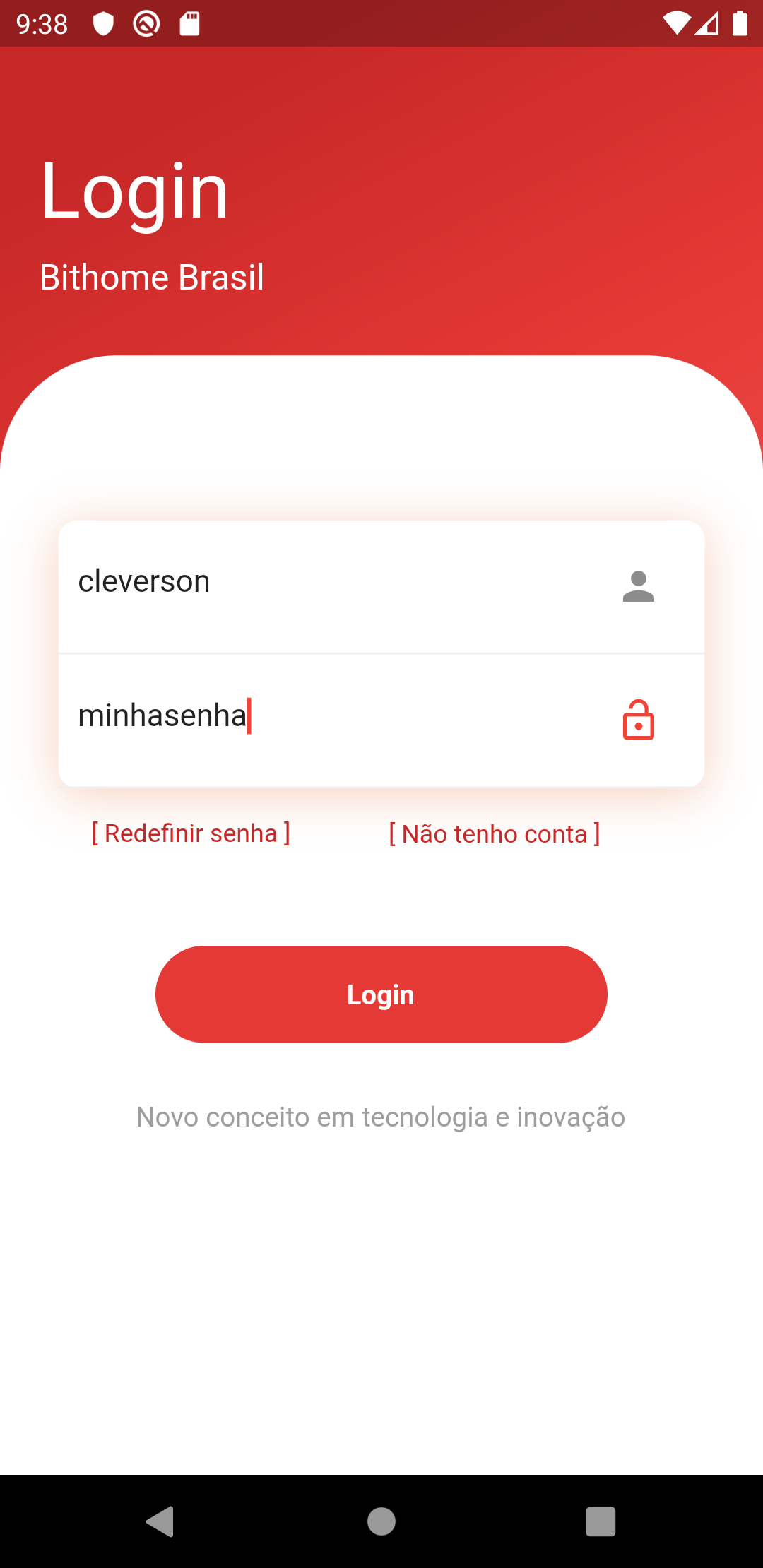Tap the username field containing cleverson
Image resolution: width=763 pixels, height=1568 pixels.
click(x=381, y=586)
